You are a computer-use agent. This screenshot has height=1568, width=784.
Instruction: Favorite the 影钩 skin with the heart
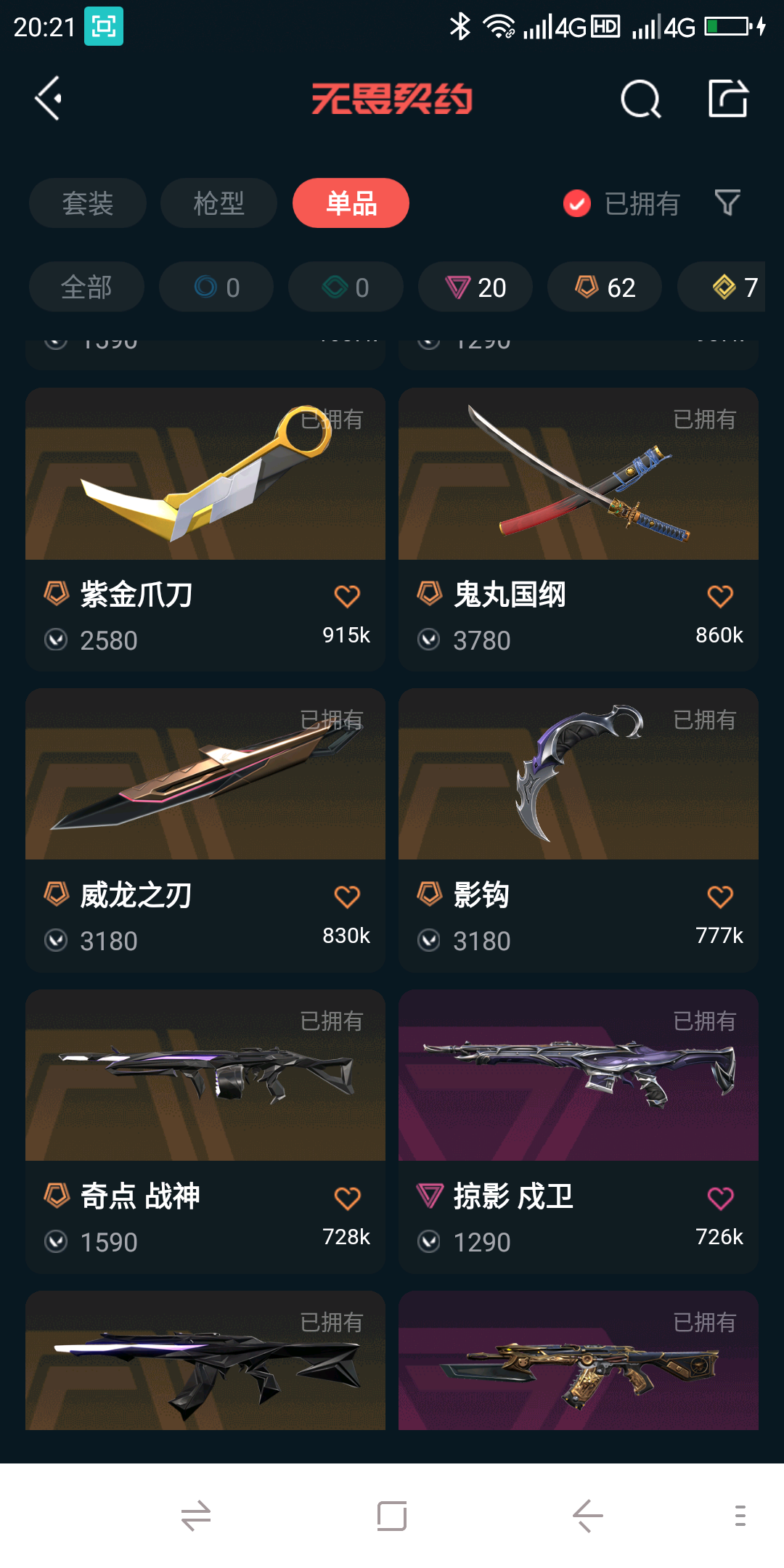pyautogui.click(x=720, y=897)
